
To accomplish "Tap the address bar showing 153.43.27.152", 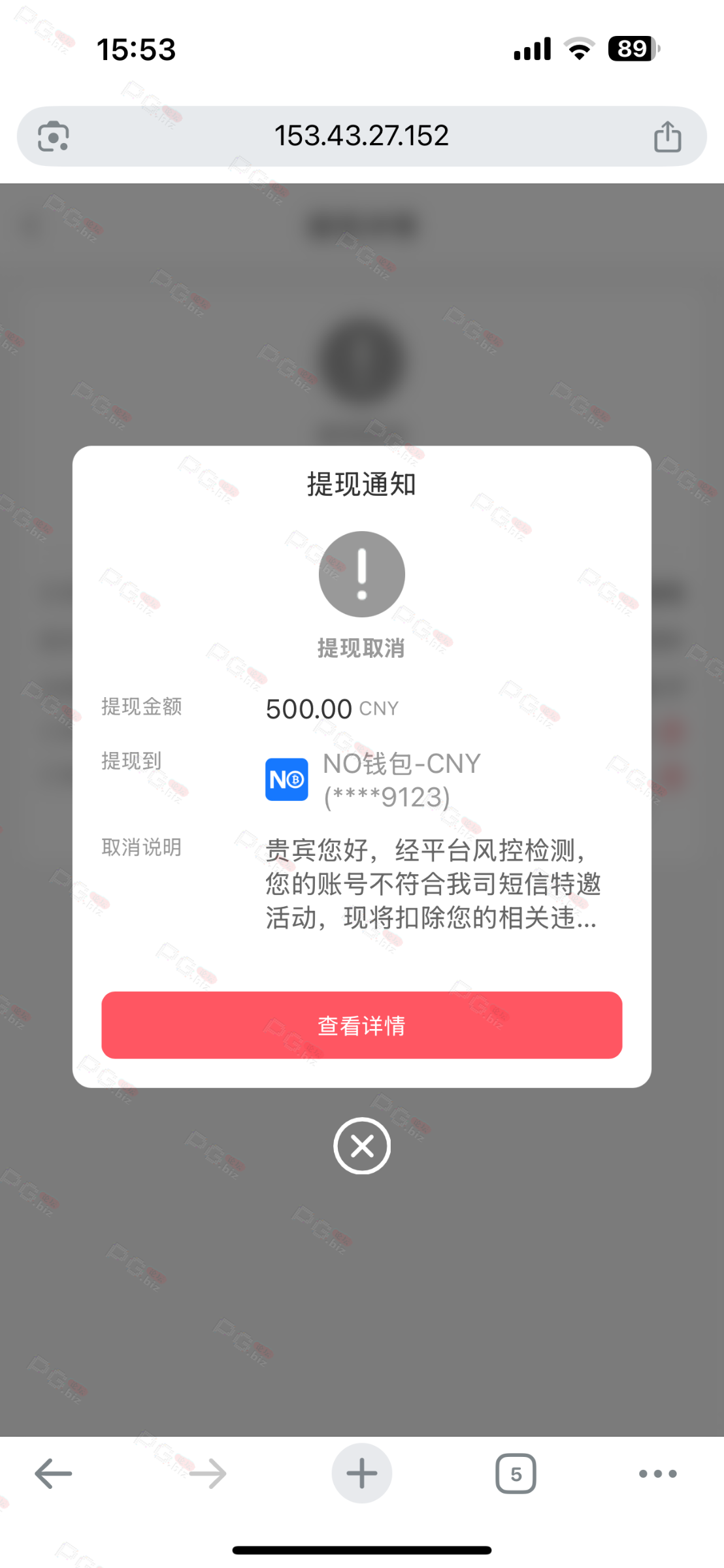I will (x=361, y=136).
